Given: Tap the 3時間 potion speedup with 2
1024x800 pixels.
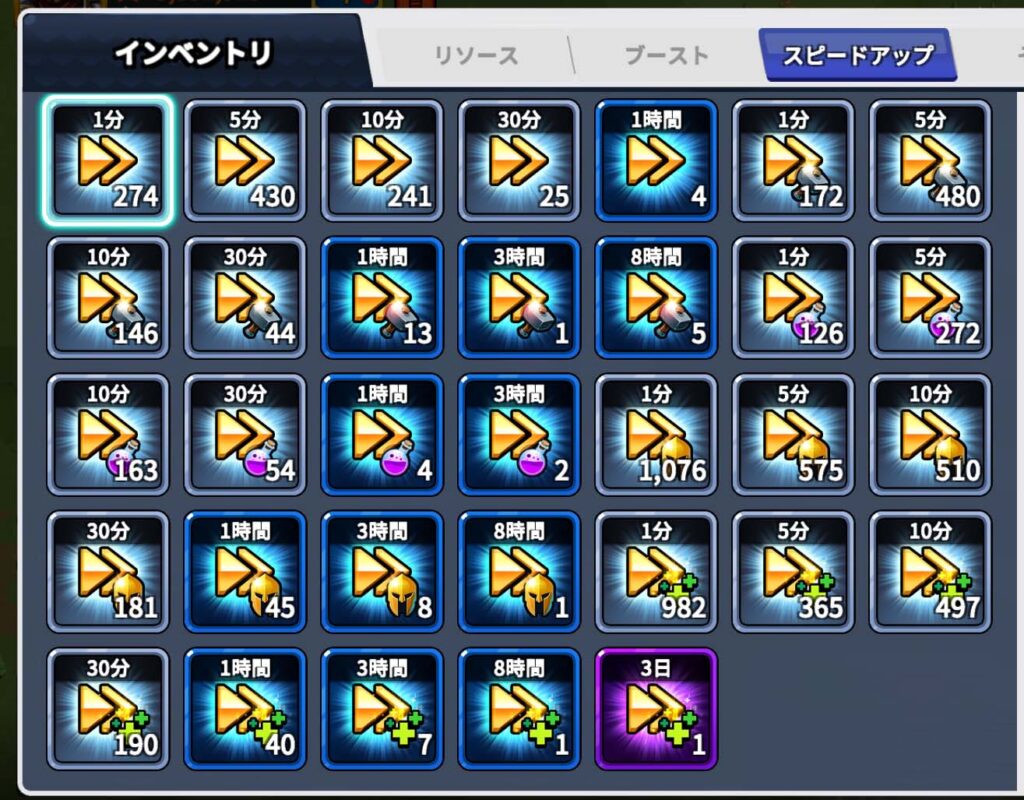Looking at the screenshot, I should coord(519,434).
